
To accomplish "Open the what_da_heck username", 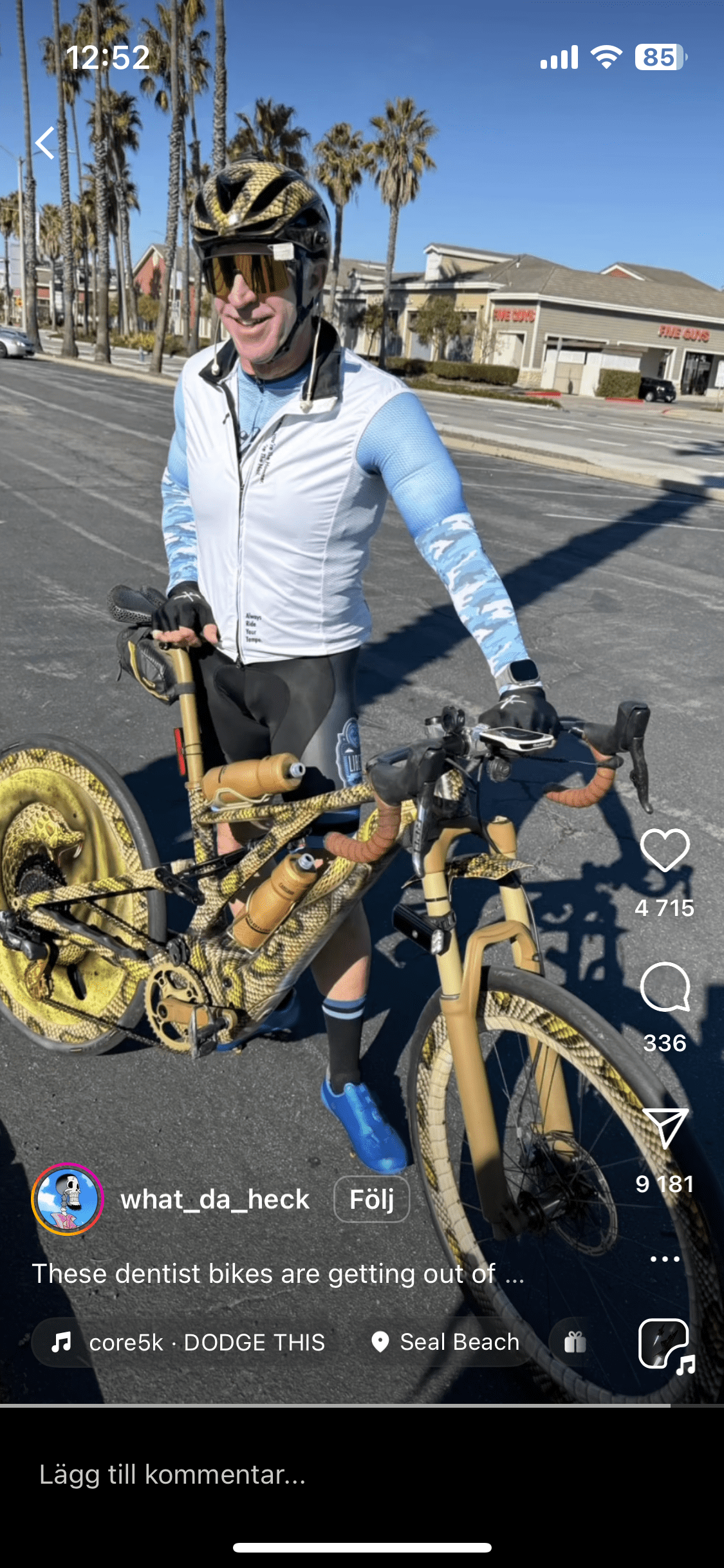I will pos(215,1199).
